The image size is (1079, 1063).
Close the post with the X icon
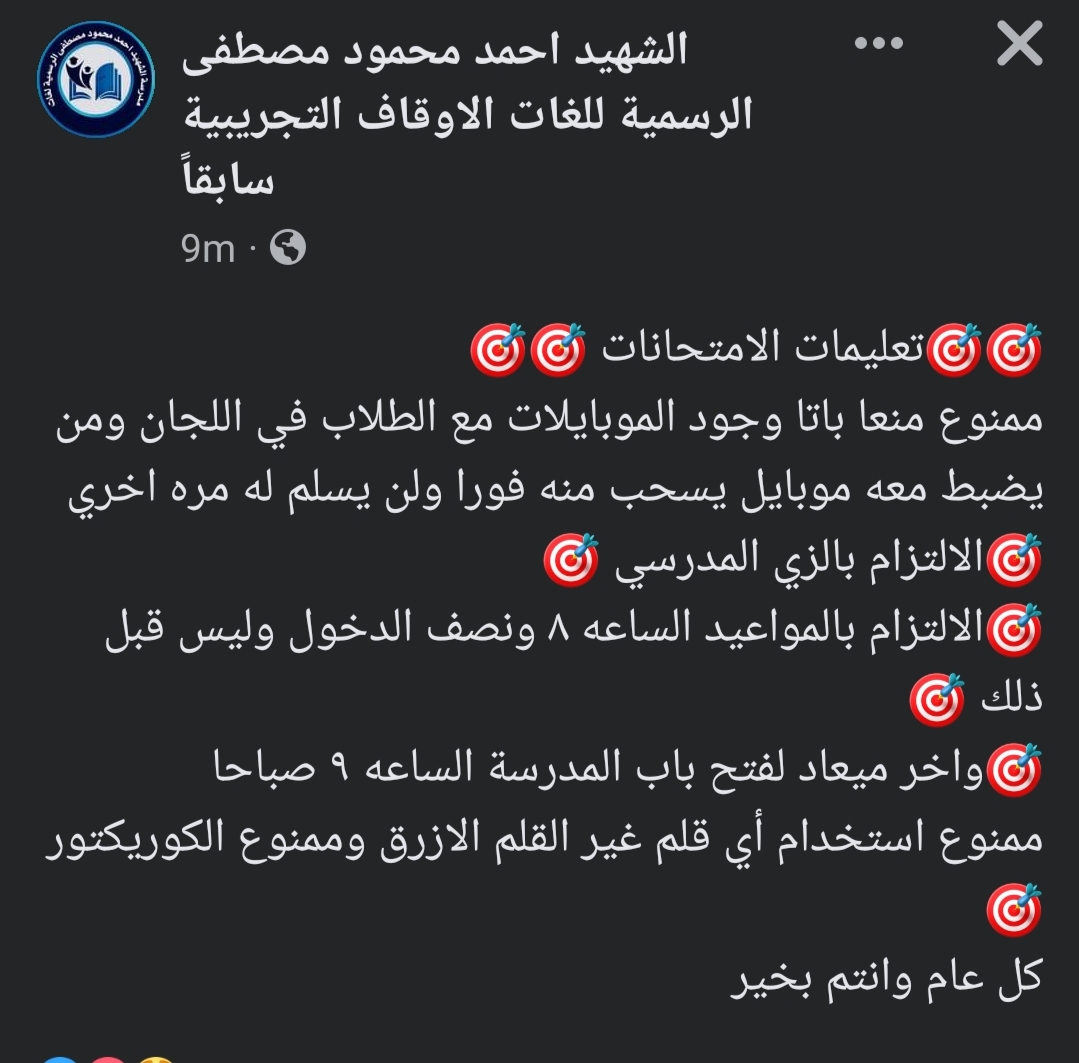(1019, 46)
